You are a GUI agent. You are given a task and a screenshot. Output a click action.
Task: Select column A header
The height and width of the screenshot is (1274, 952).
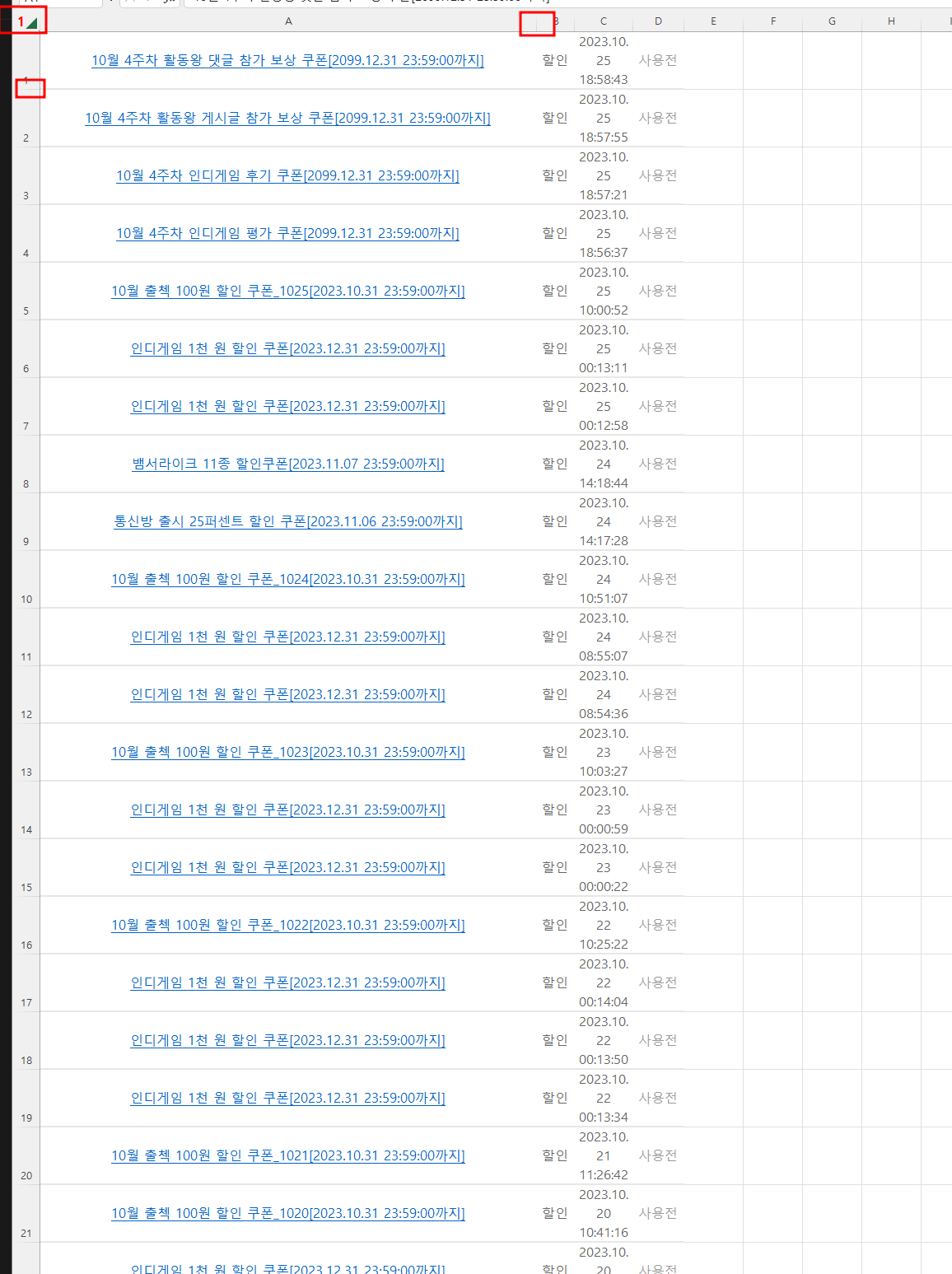click(288, 21)
